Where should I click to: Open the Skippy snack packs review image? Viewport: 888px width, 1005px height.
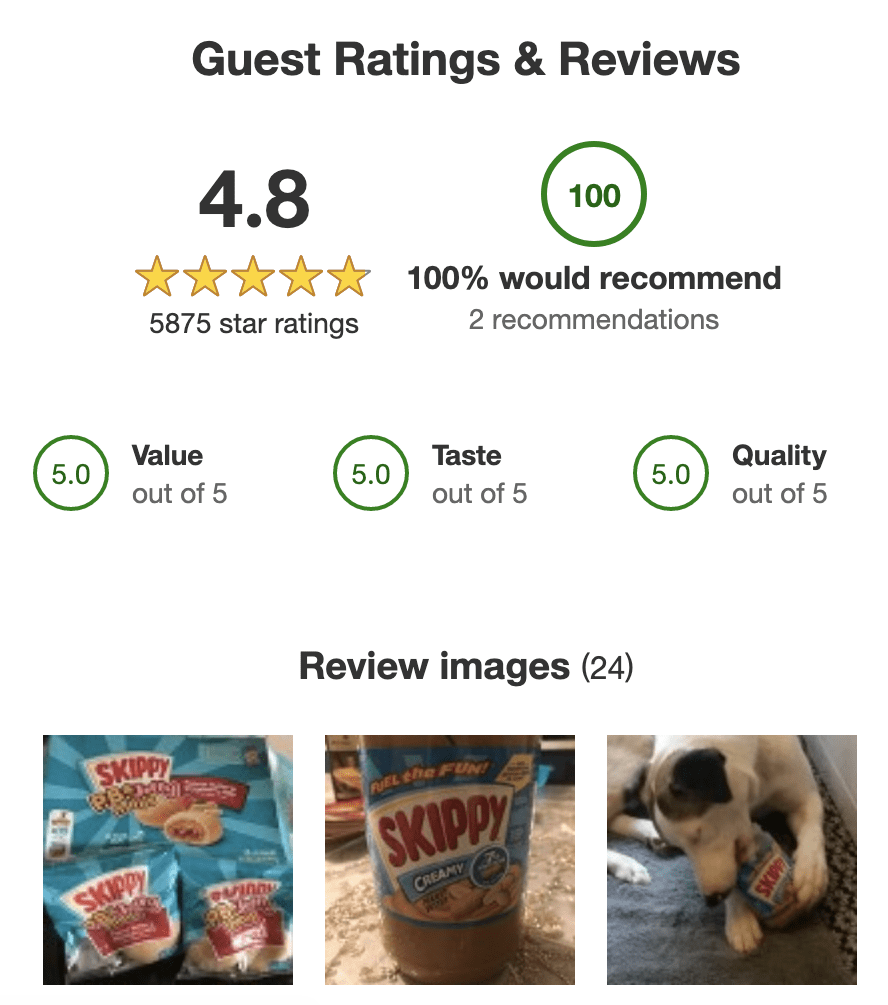click(x=168, y=860)
